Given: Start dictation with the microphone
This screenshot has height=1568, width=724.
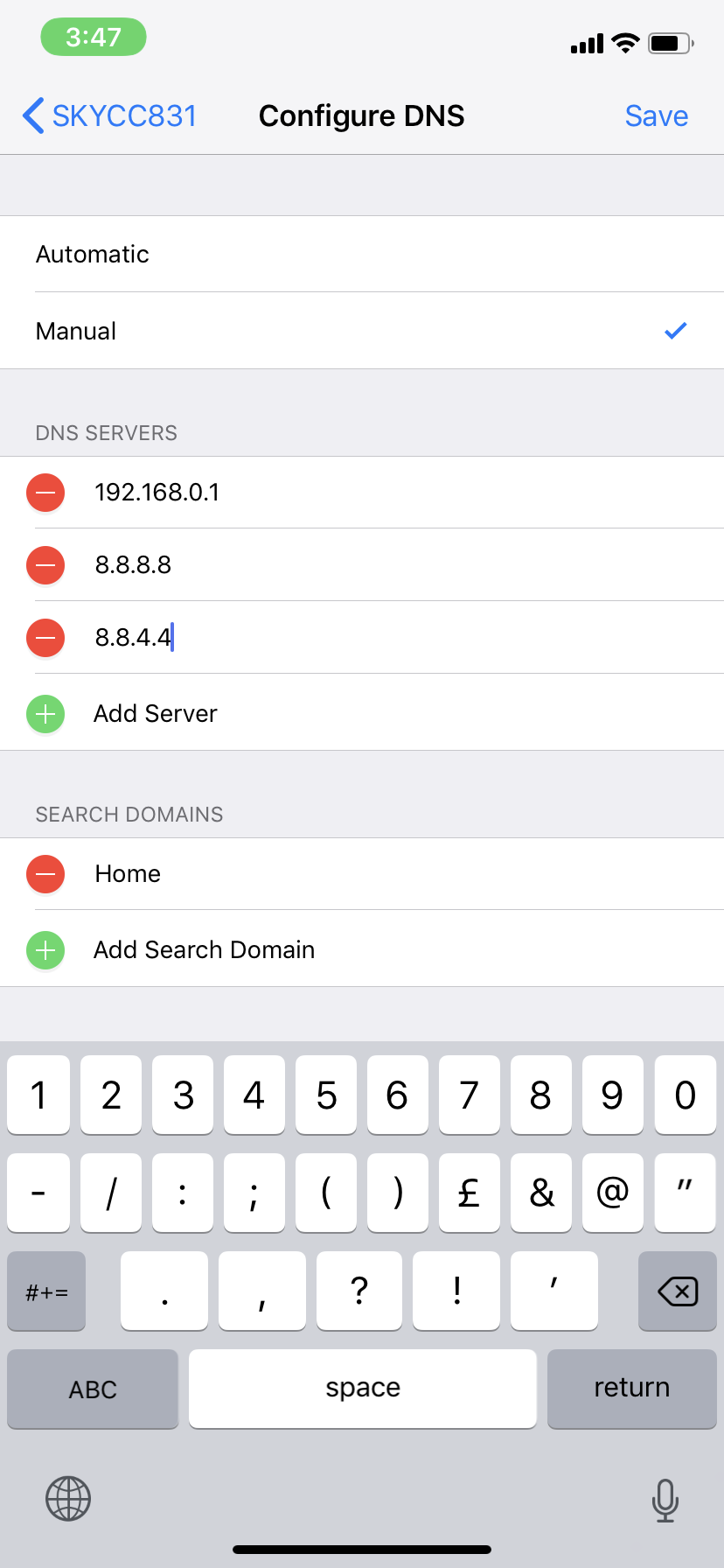Looking at the screenshot, I should (x=665, y=1500).
